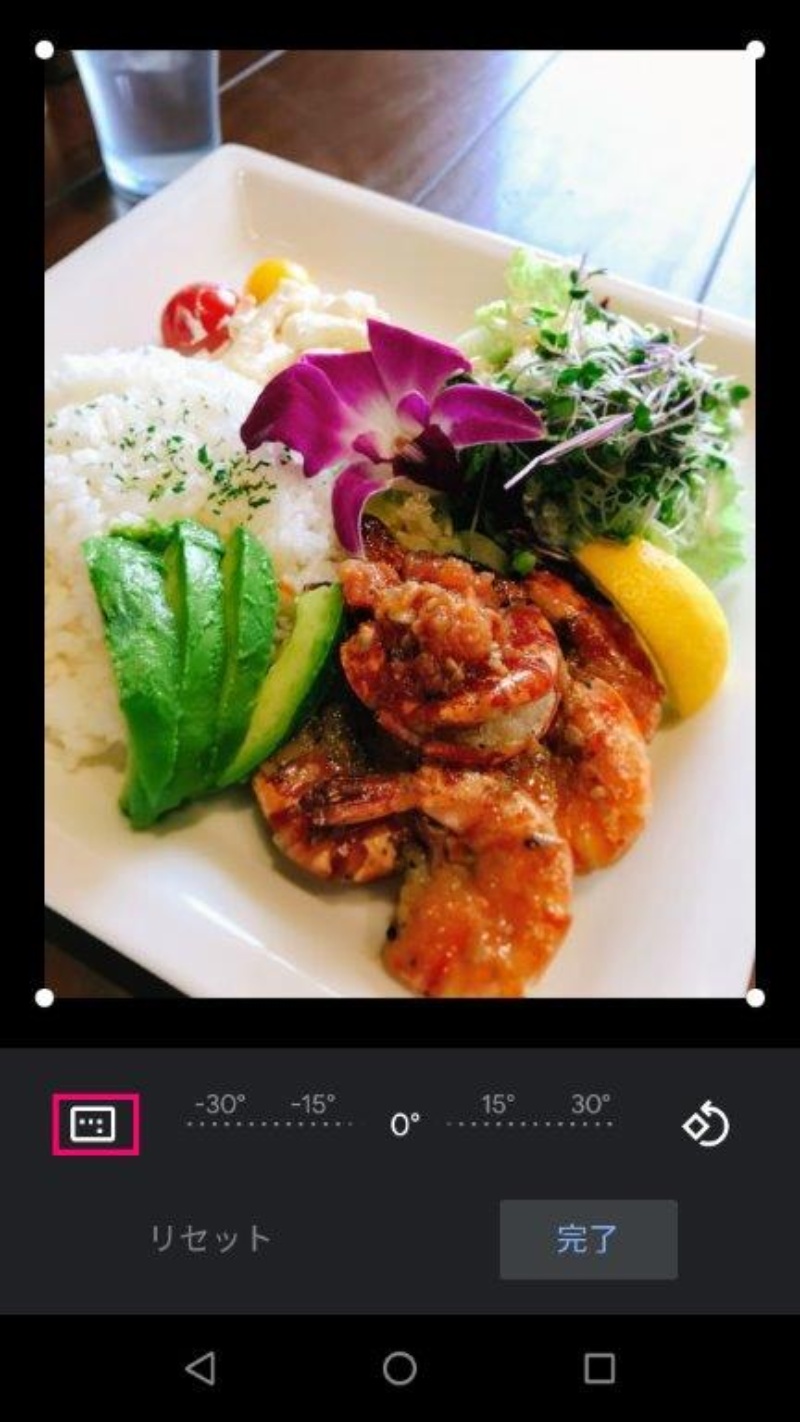Image resolution: width=800 pixels, height=1422 pixels.
Task: Tap リセット to reset edits
Action: [210, 1238]
